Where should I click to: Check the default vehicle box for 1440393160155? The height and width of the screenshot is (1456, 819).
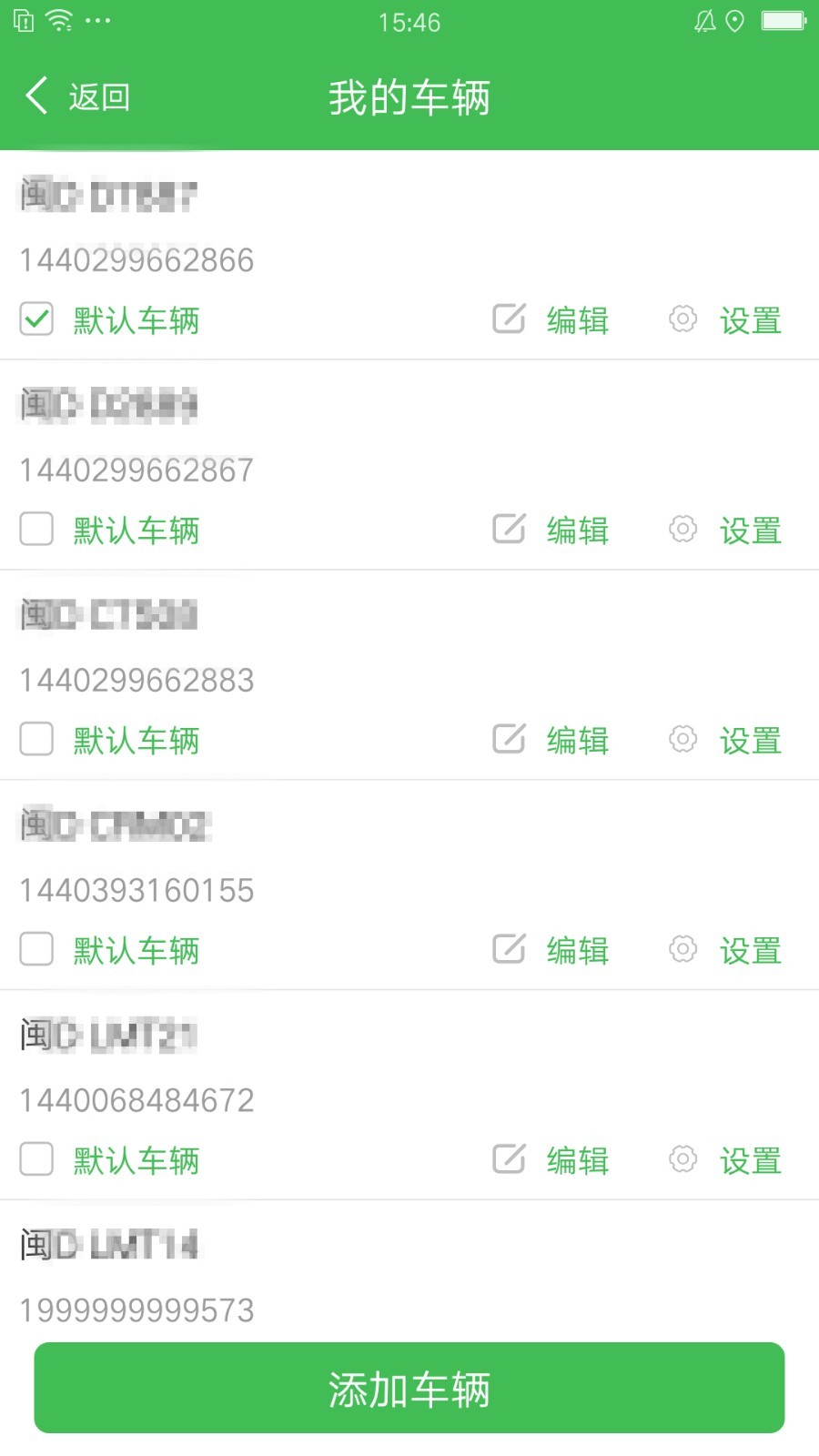(36, 949)
